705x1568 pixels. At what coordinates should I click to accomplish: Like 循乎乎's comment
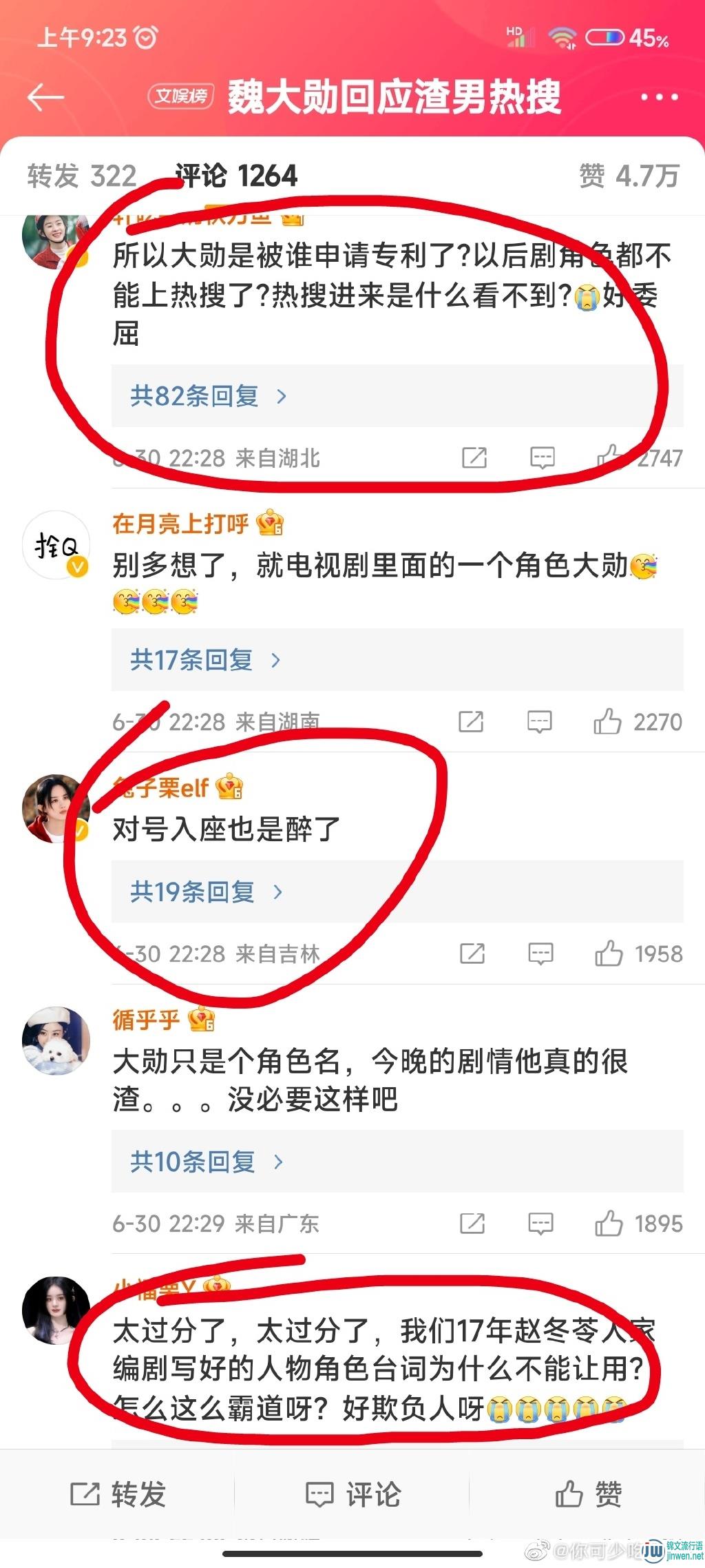(609, 1224)
